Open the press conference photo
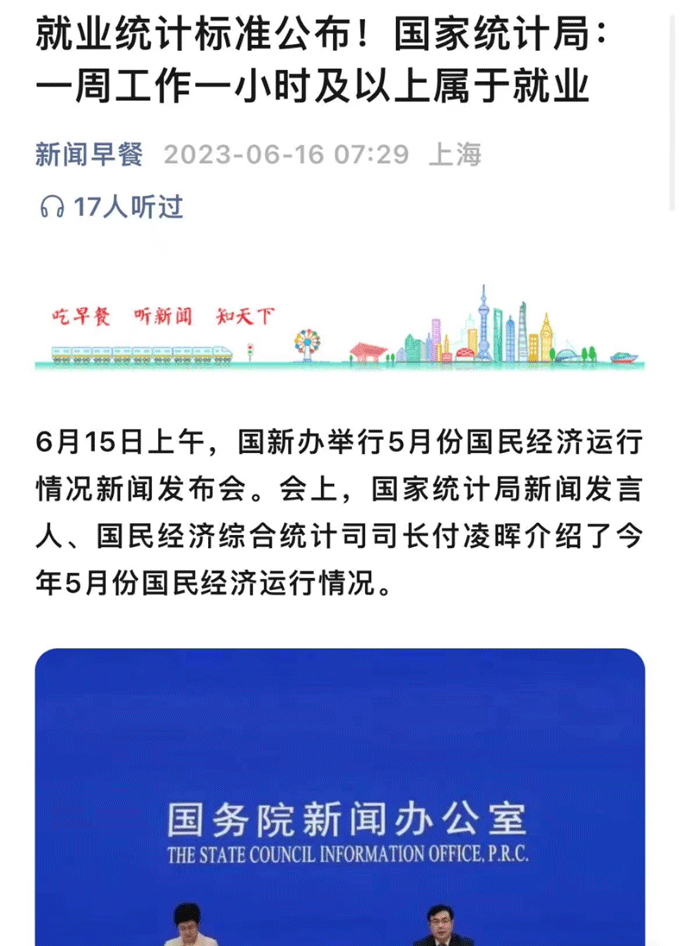This screenshot has width=680, height=946. coord(340,800)
